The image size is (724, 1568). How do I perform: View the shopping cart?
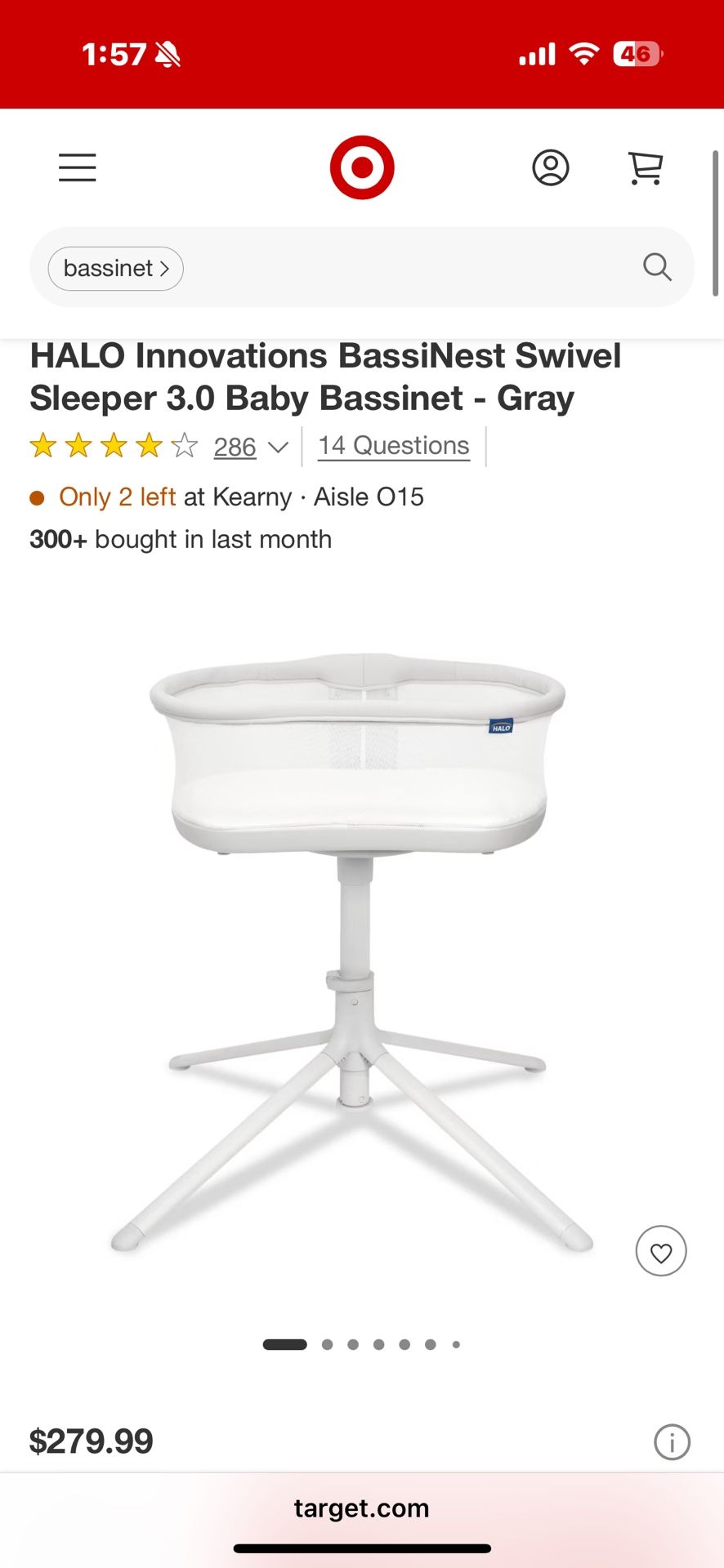coord(645,168)
